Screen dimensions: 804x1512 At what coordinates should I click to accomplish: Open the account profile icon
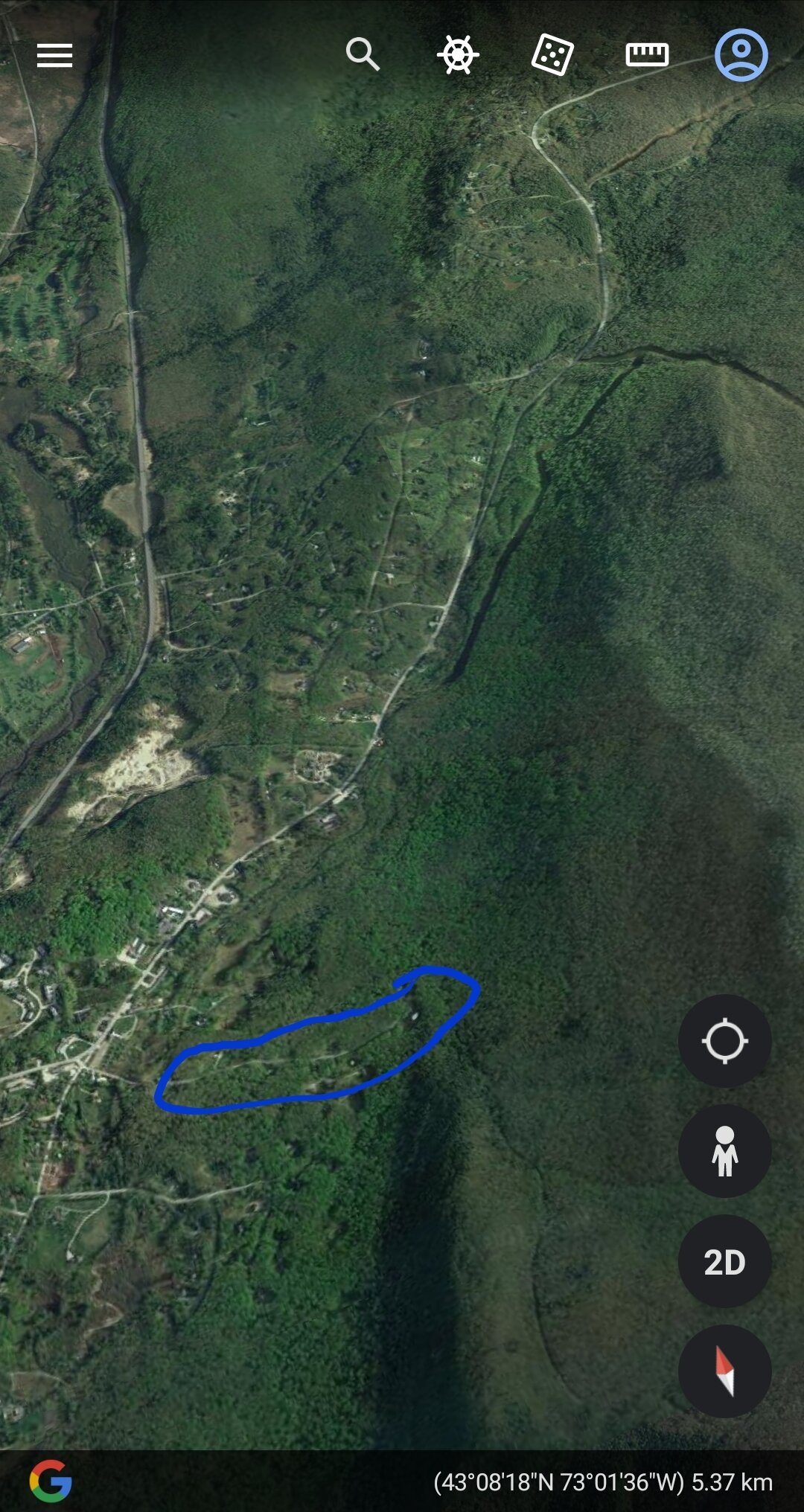[741, 55]
